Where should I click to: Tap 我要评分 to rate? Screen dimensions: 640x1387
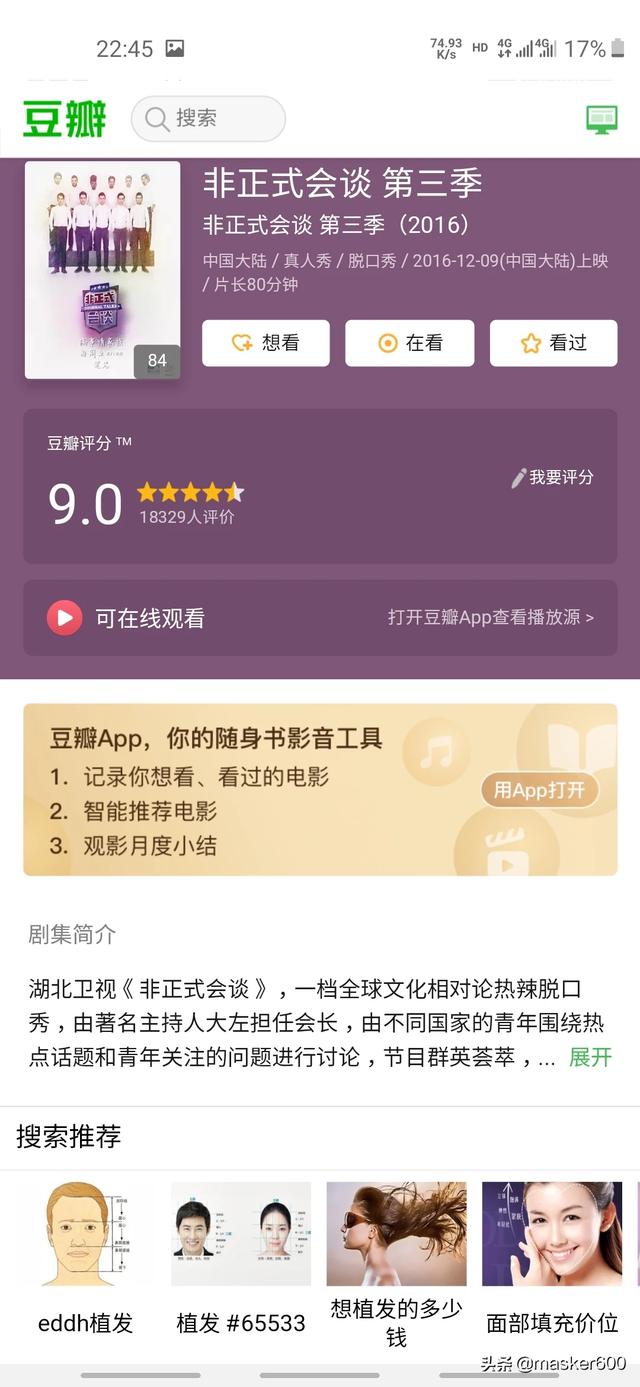(552, 478)
